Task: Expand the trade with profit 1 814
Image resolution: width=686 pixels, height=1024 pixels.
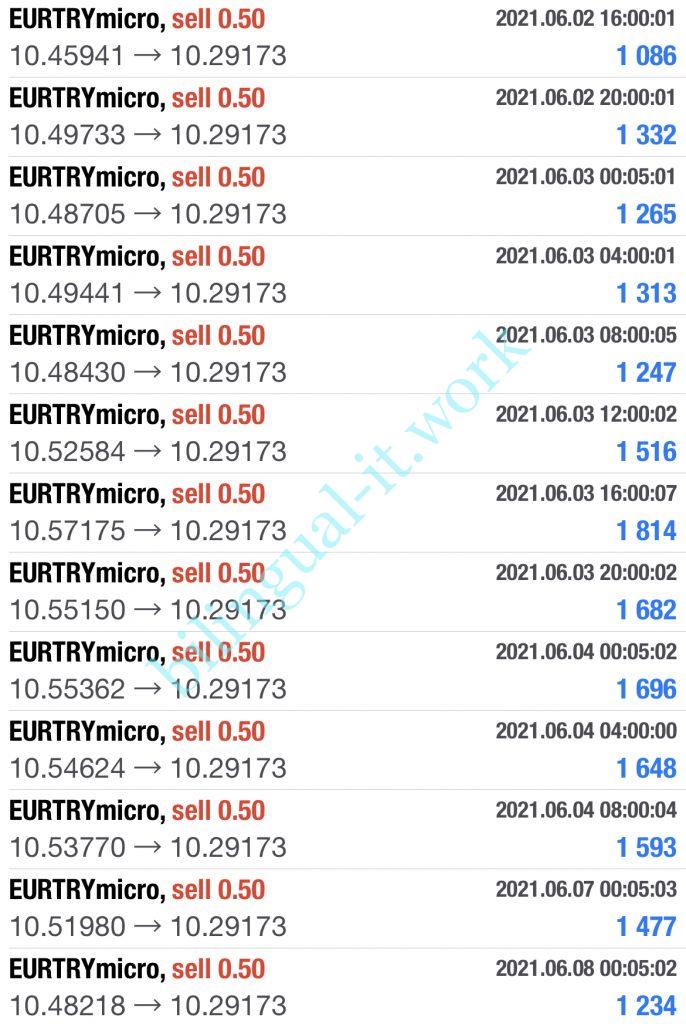Action: click(343, 511)
